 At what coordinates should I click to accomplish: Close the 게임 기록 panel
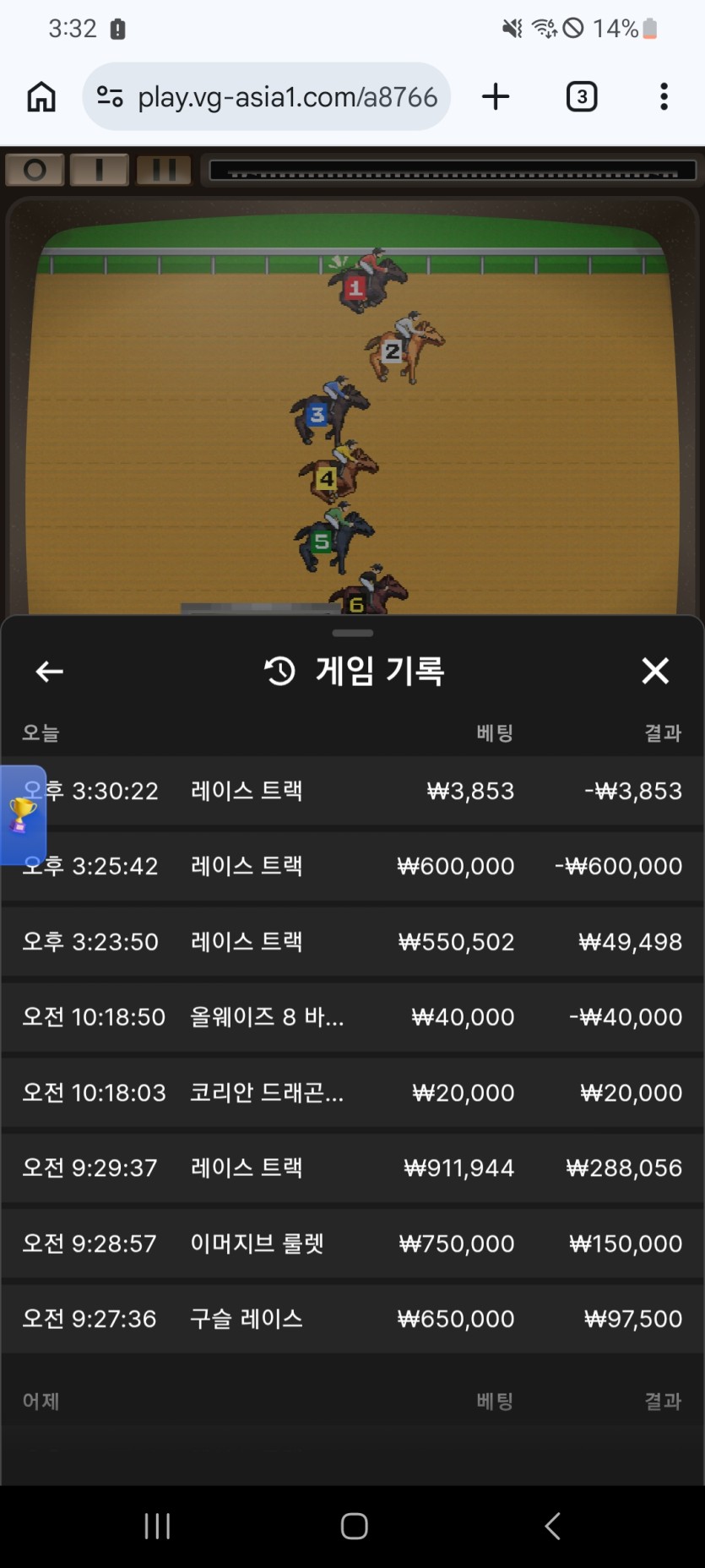point(655,671)
